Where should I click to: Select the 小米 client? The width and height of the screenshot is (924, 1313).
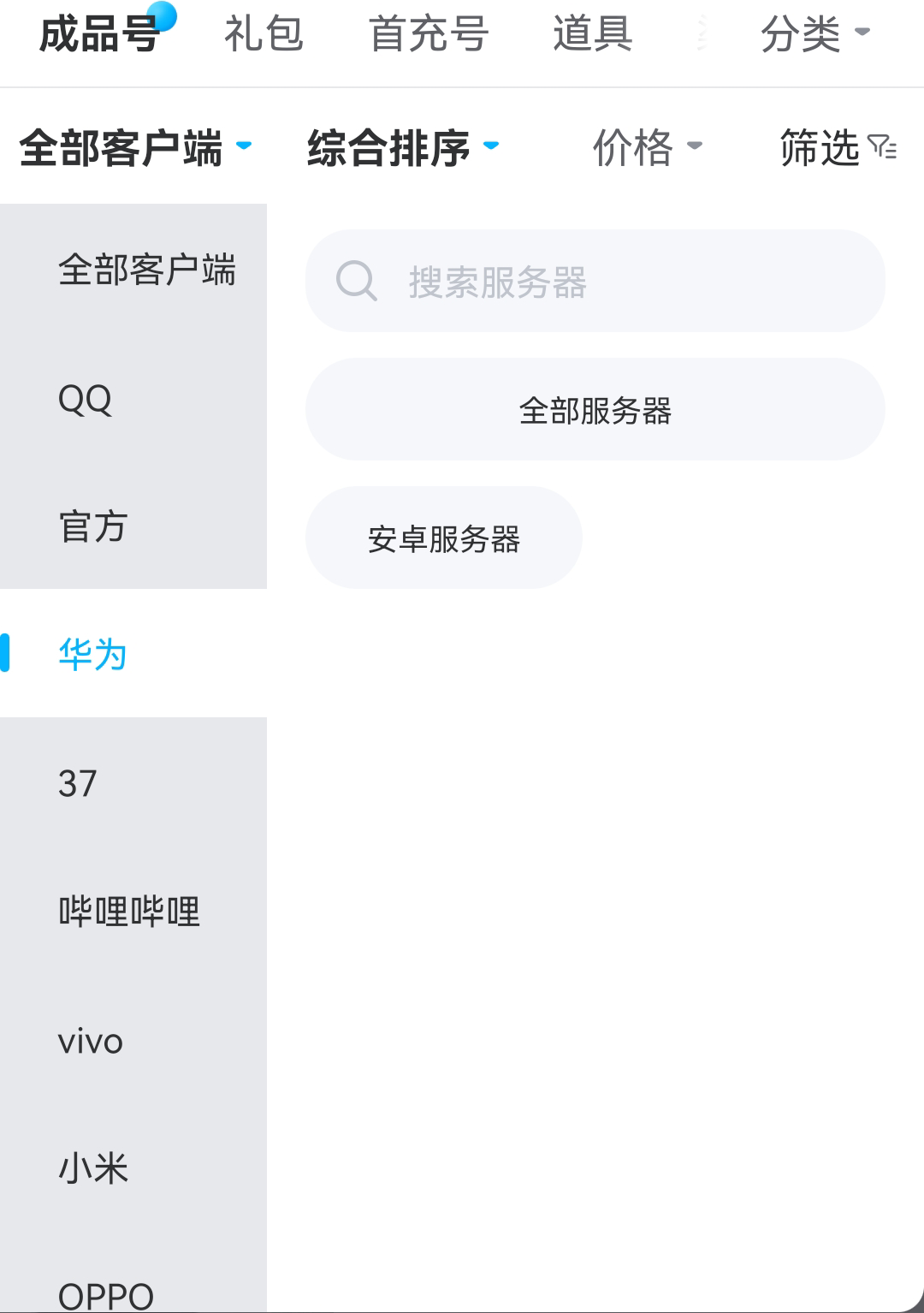(92, 1168)
